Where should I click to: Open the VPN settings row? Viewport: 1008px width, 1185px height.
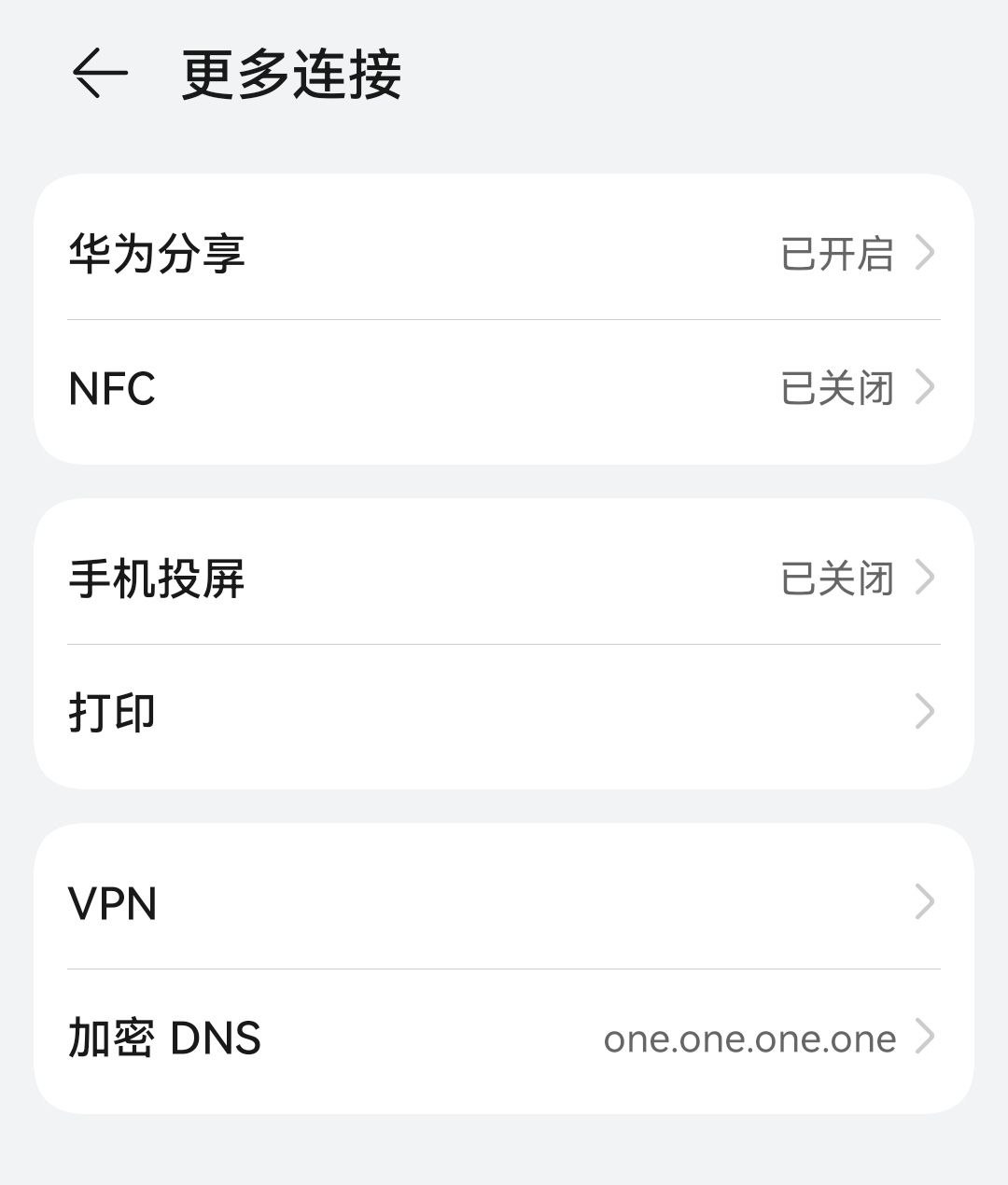(x=504, y=902)
